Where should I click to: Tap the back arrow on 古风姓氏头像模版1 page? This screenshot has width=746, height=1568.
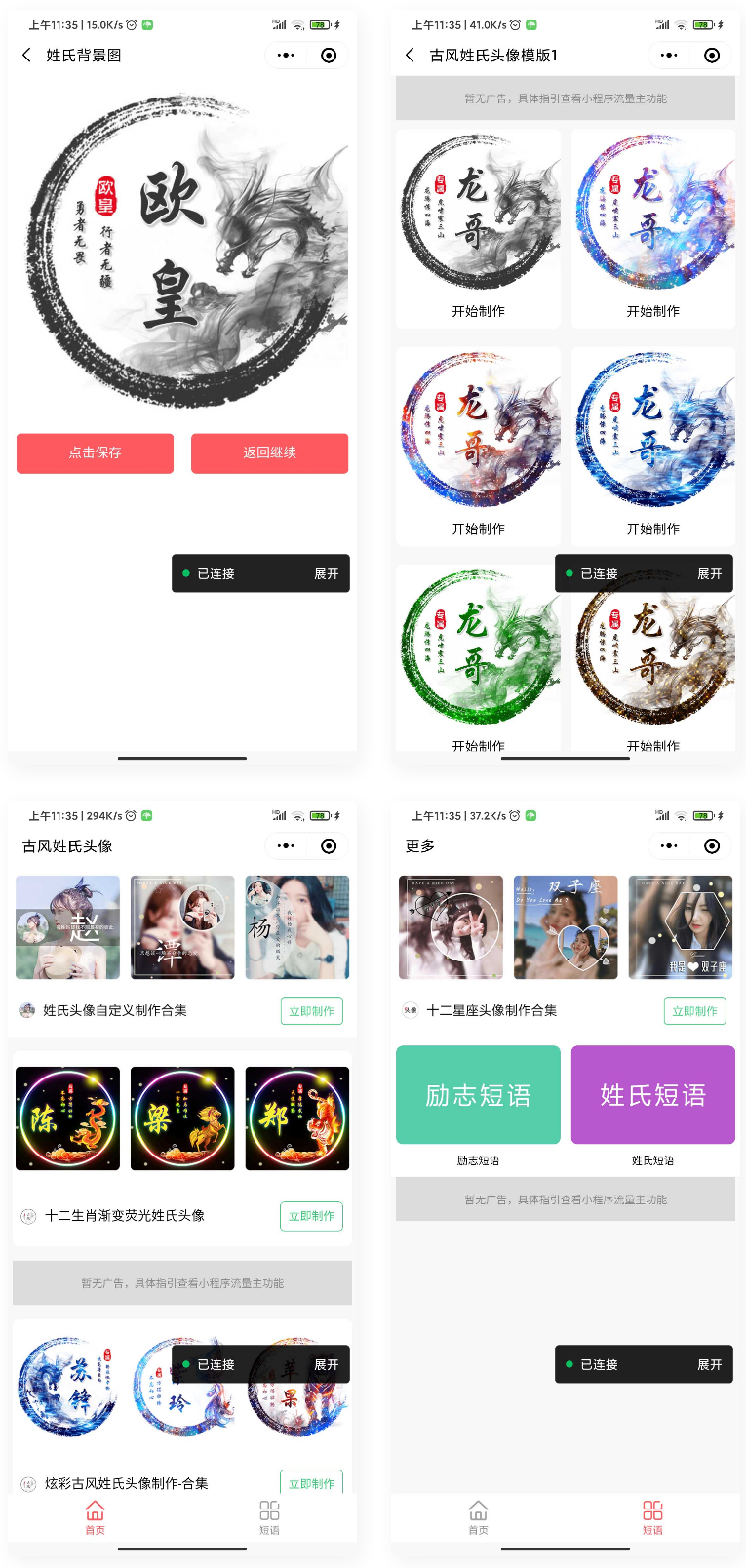(x=410, y=56)
